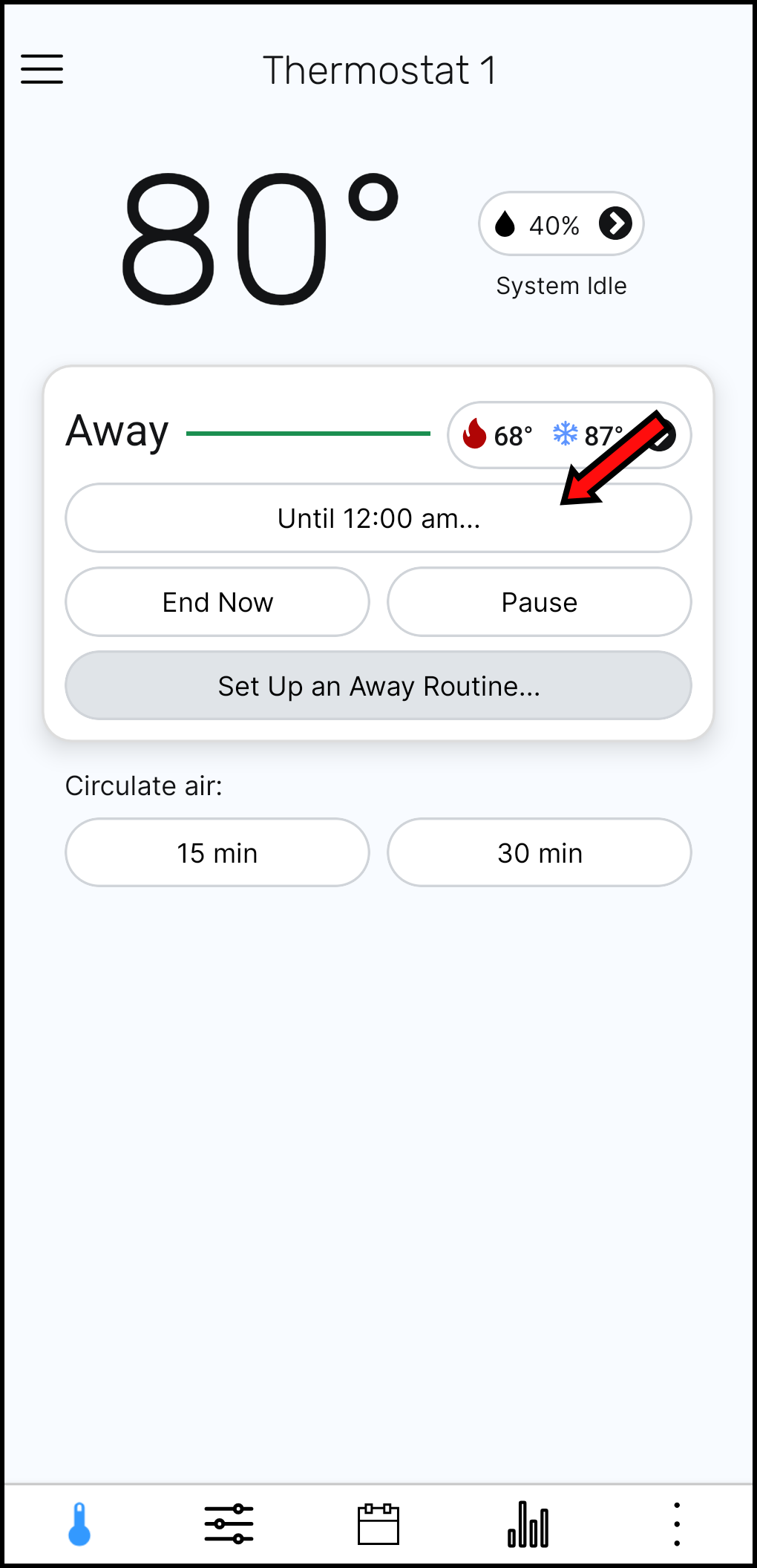Switch to the thermometer tab
Image resolution: width=757 pixels, height=1568 pixels.
[x=79, y=1524]
